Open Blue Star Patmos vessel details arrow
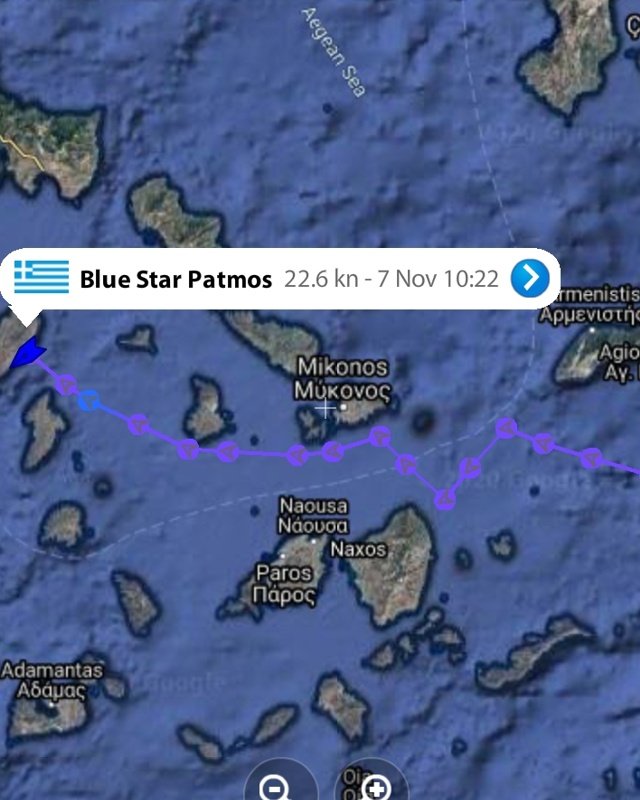 pyautogui.click(x=530, y=278)
